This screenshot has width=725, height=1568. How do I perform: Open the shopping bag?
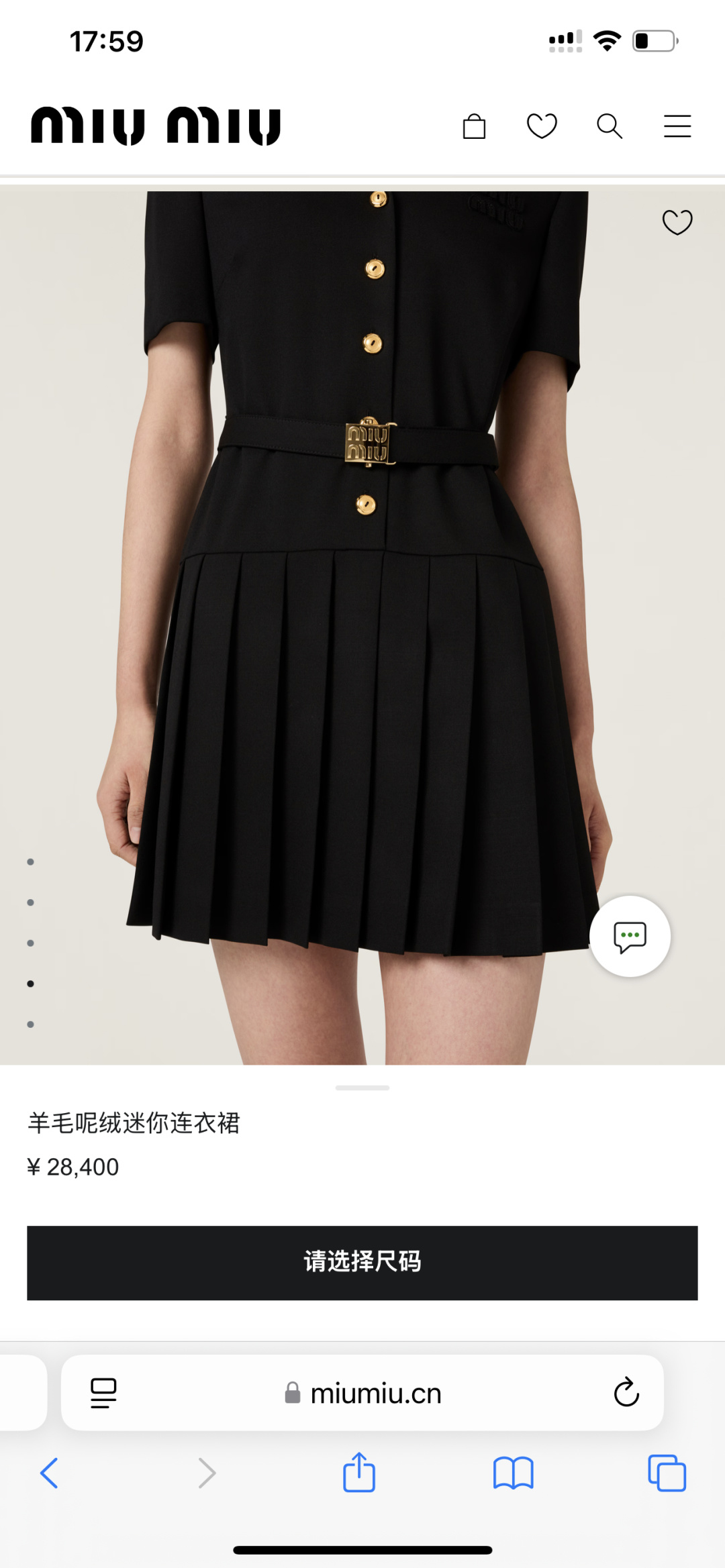474,126
